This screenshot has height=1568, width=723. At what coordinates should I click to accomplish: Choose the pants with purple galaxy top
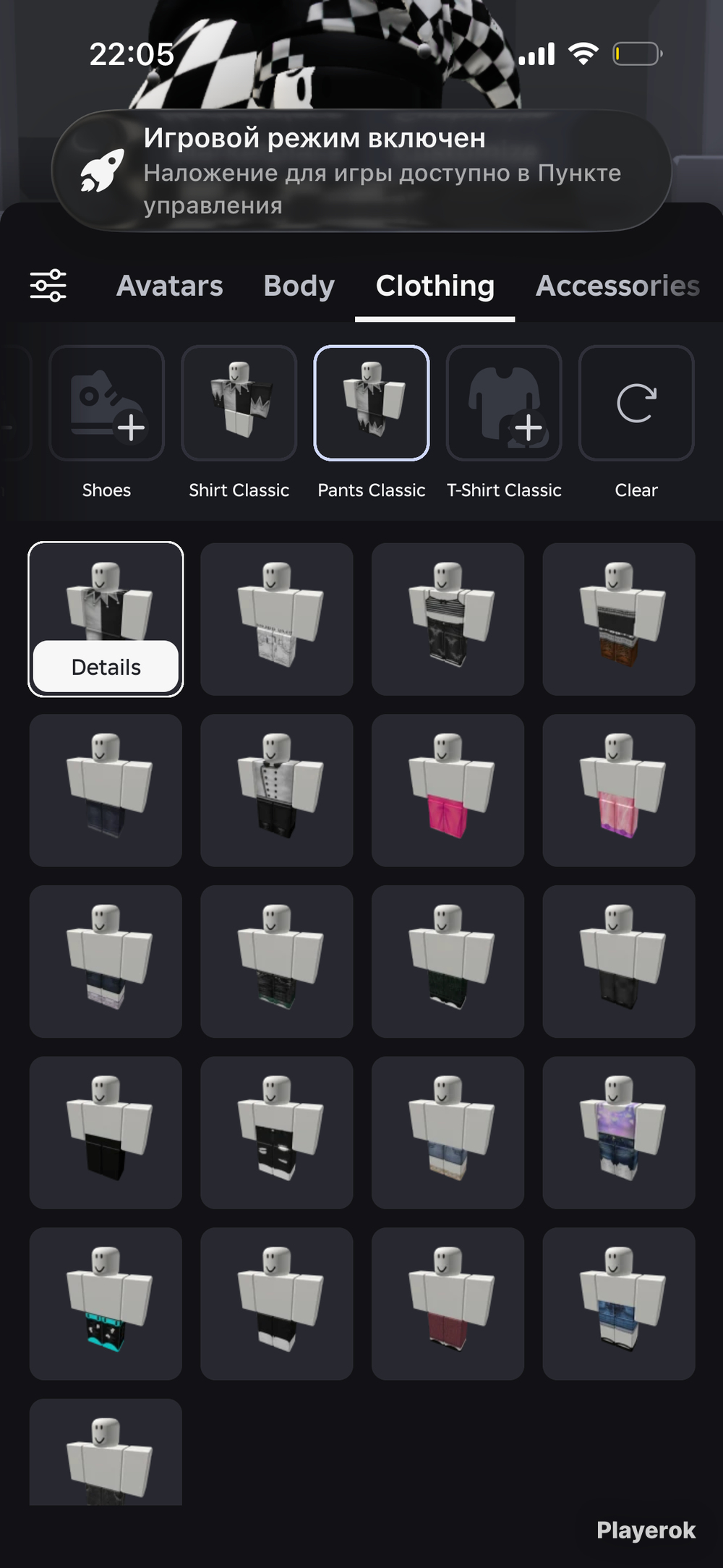[x=619, y=1132]
